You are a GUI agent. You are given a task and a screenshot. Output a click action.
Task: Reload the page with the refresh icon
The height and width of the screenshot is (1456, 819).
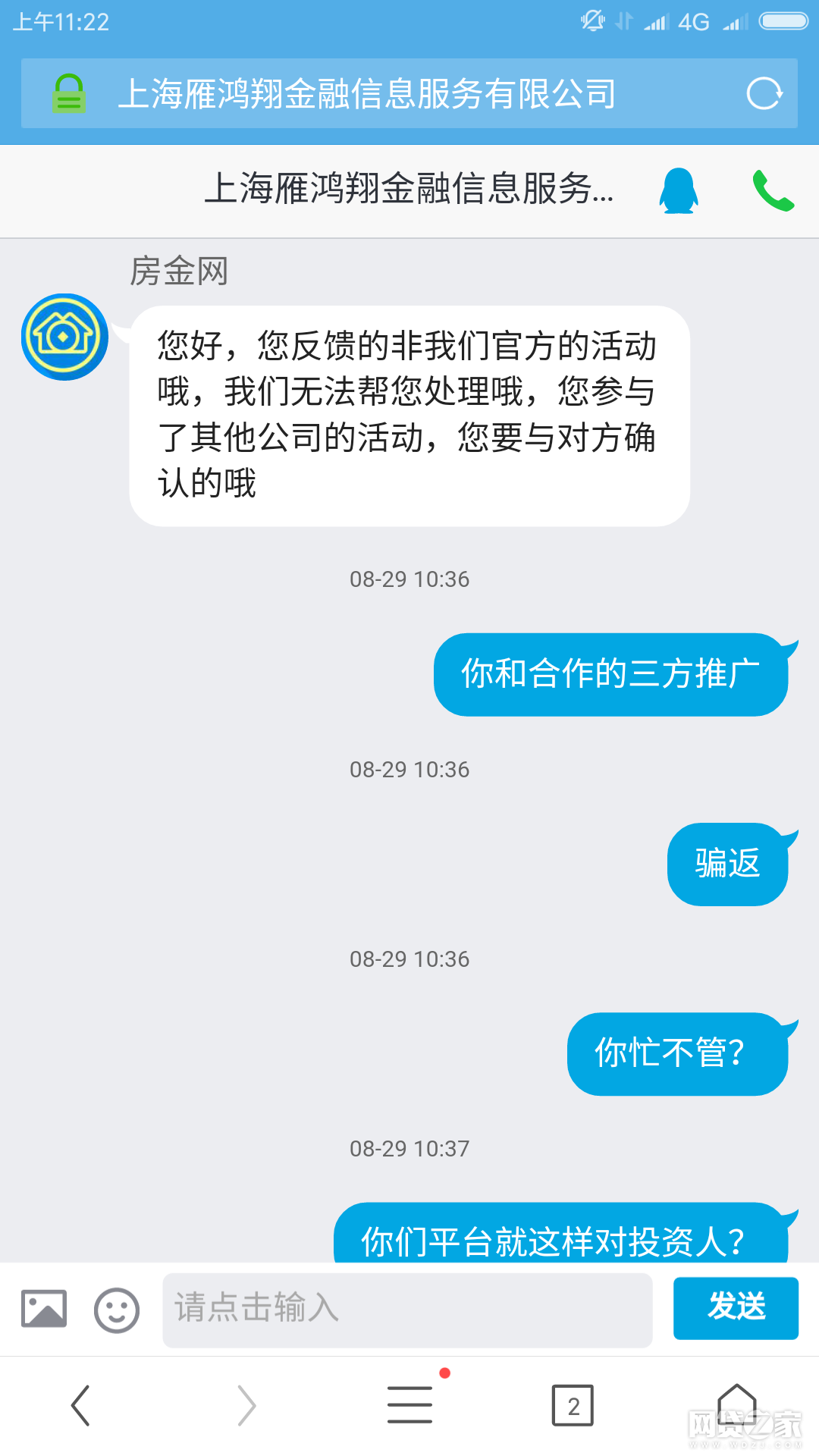tap(764, 94)
